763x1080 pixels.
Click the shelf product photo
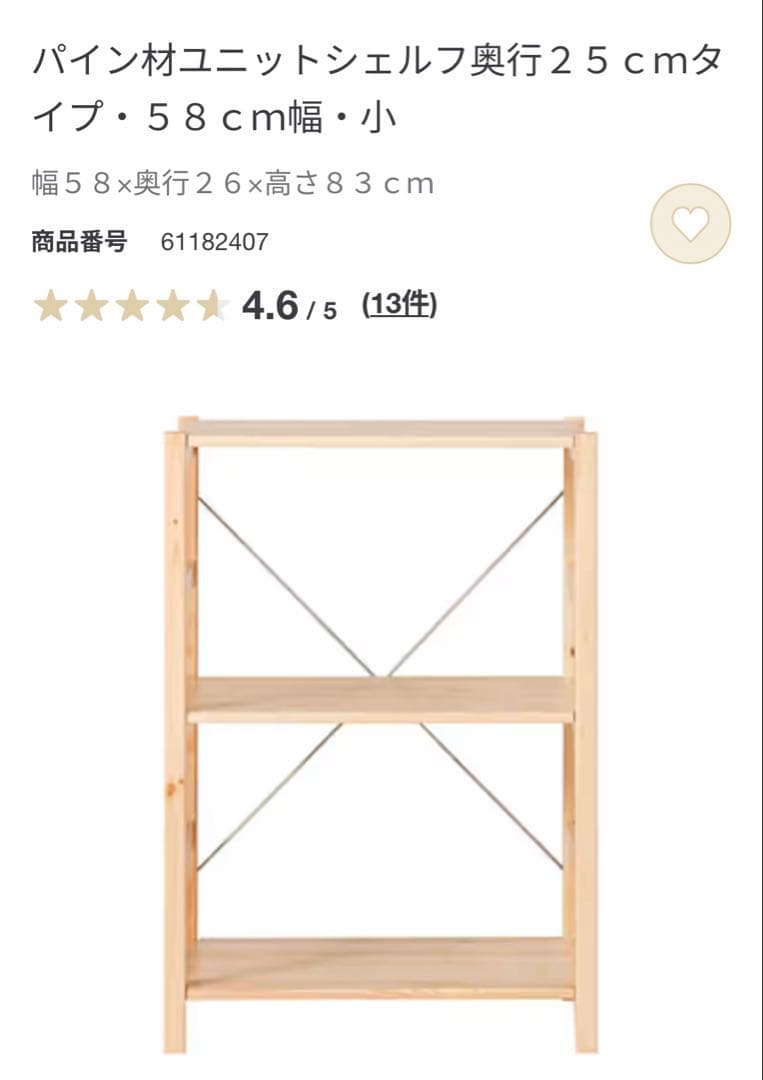coord(380,720)
